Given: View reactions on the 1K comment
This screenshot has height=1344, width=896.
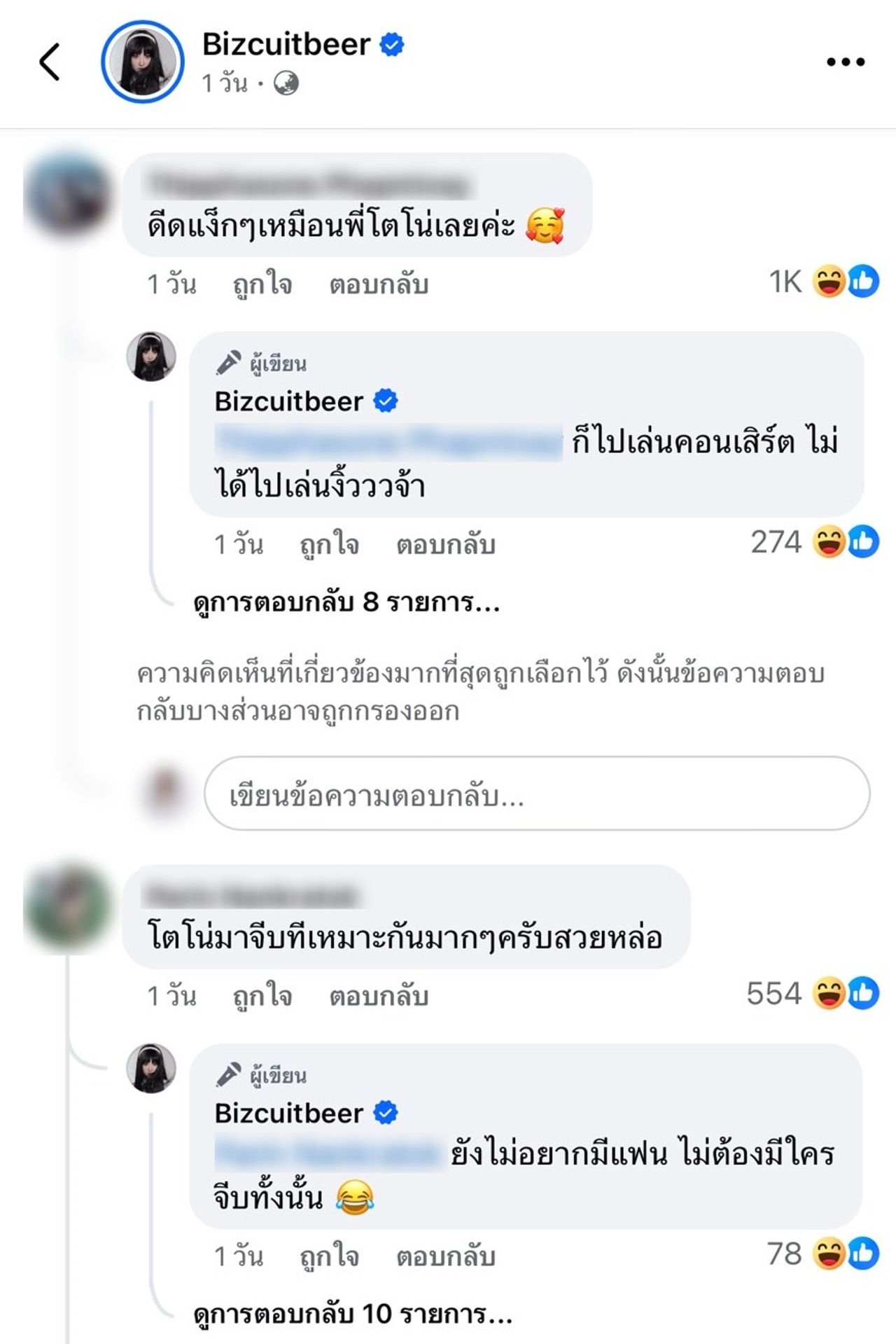Looking at the screenshot, I should [x=824, y=282].
